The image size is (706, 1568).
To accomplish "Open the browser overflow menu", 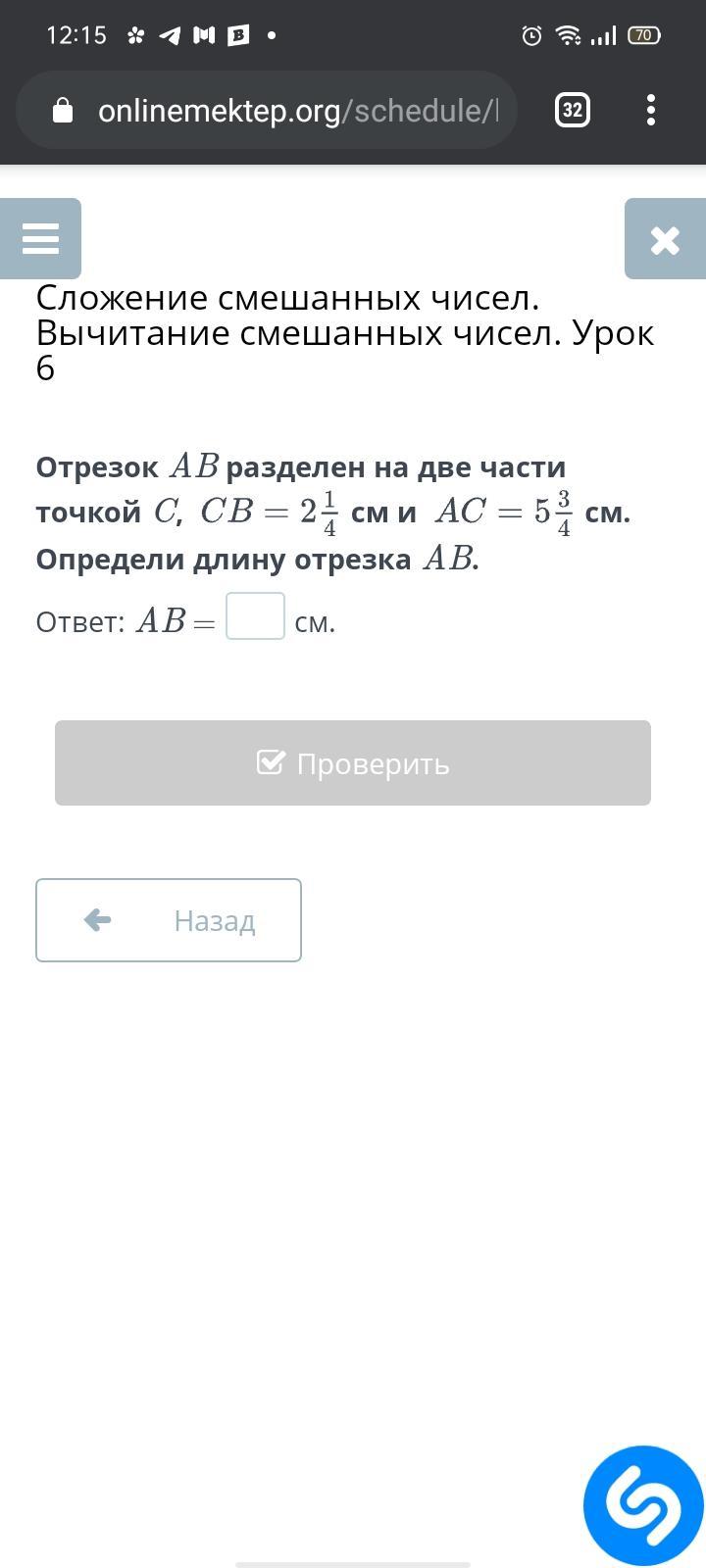I will point(651,111).
